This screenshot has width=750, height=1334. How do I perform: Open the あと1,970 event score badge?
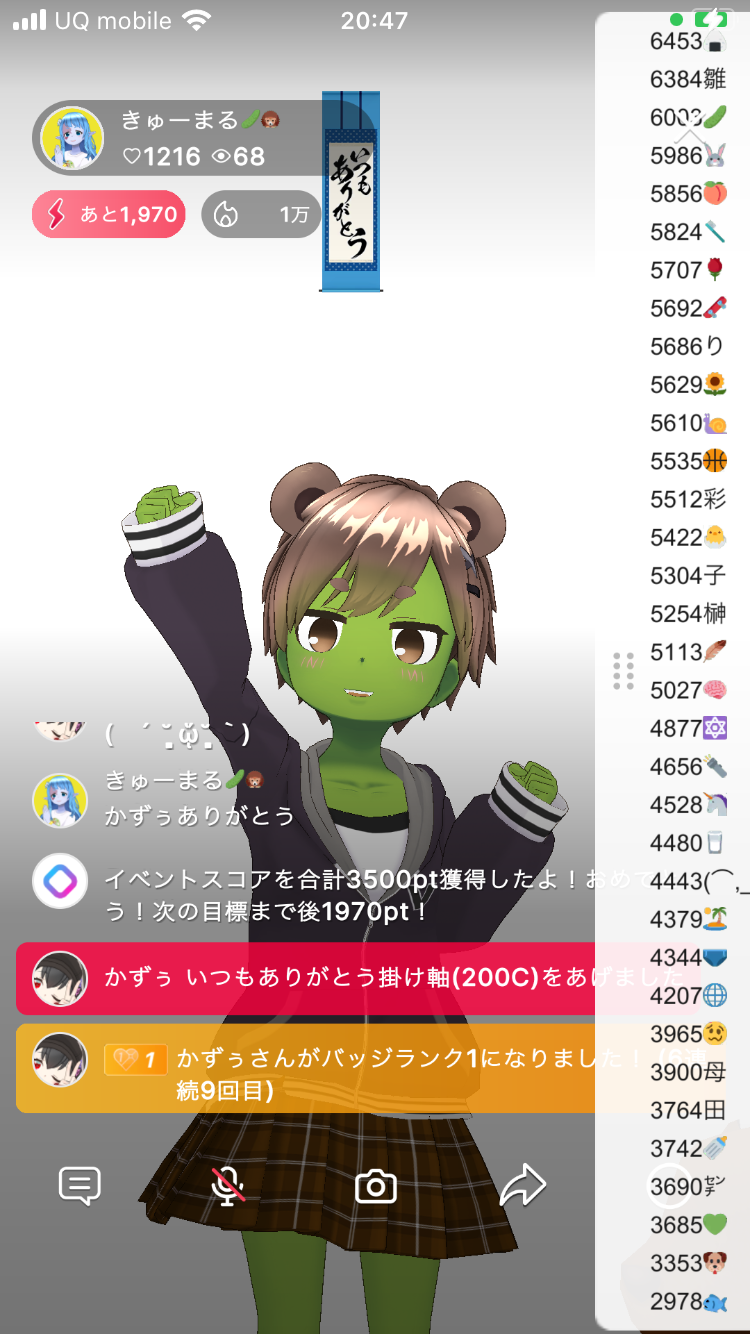(109, 214)
